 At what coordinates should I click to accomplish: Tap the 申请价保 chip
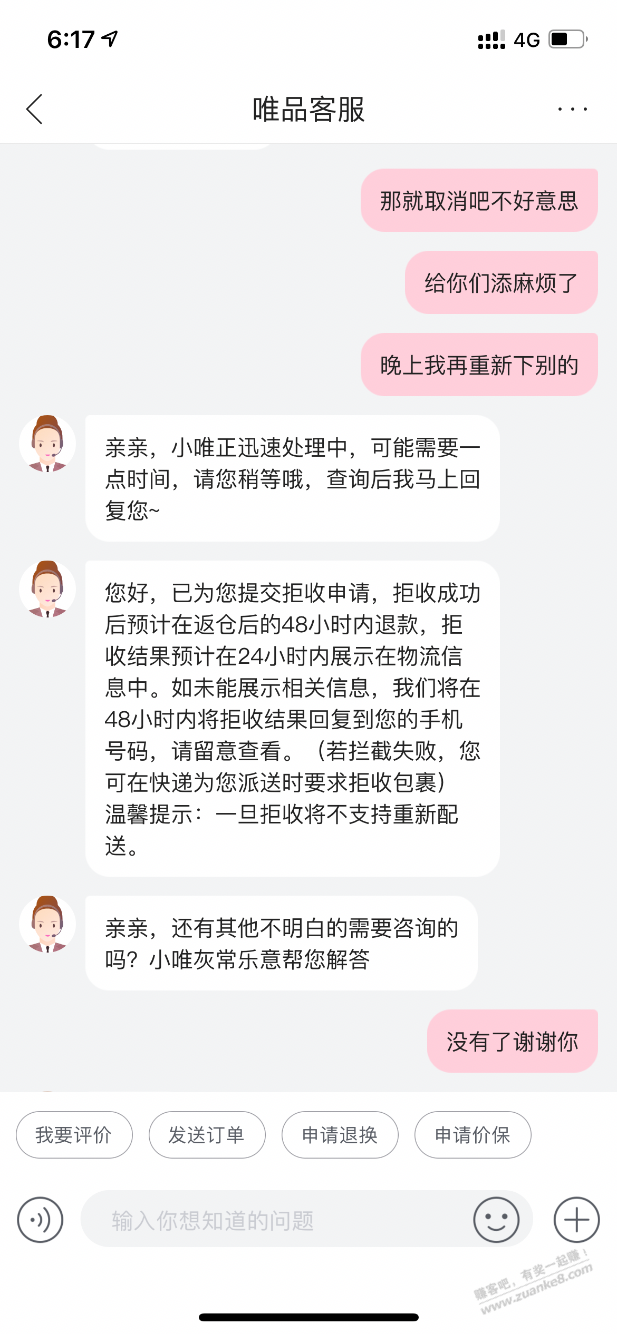pyautogui.click(x=473, y=1135)
